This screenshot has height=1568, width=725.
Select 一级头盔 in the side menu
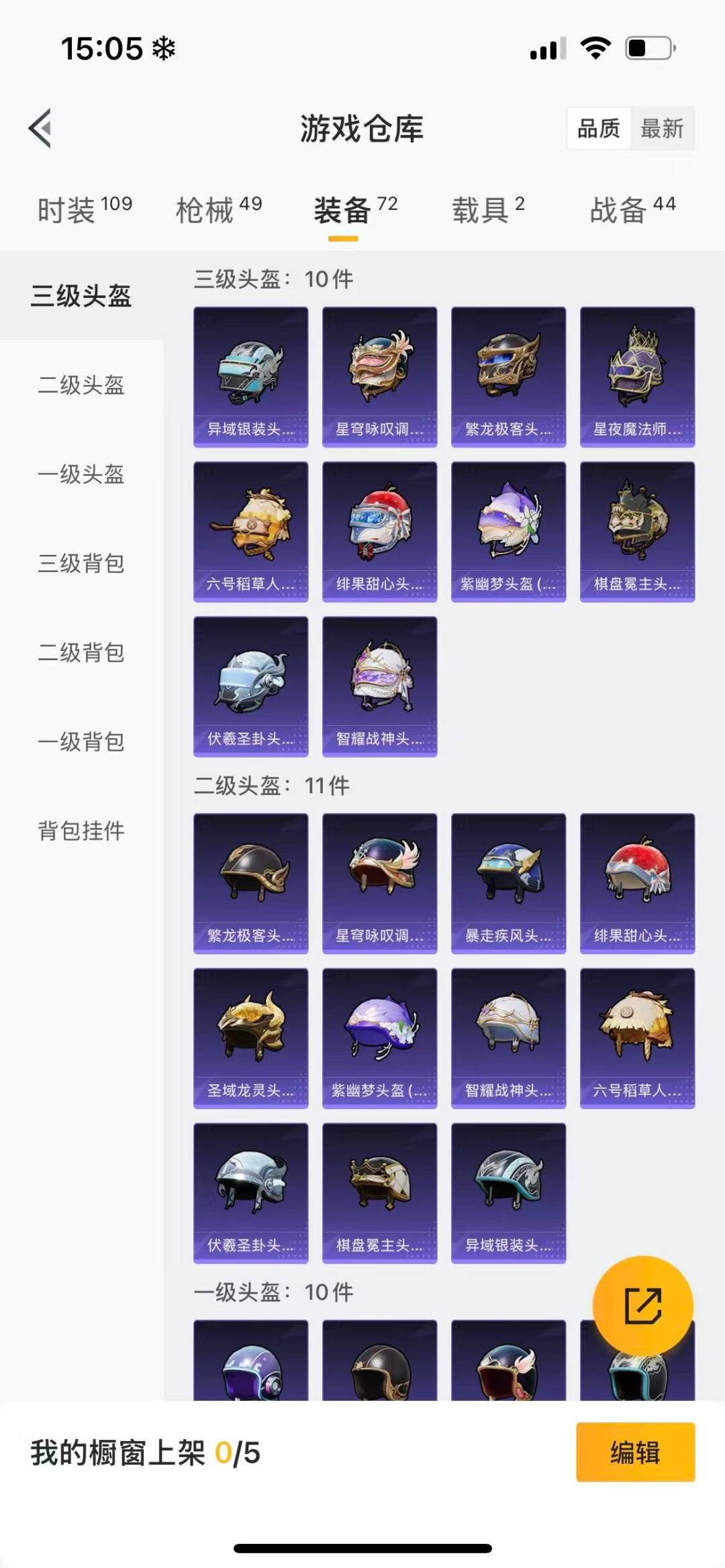(x=81, y=474)
